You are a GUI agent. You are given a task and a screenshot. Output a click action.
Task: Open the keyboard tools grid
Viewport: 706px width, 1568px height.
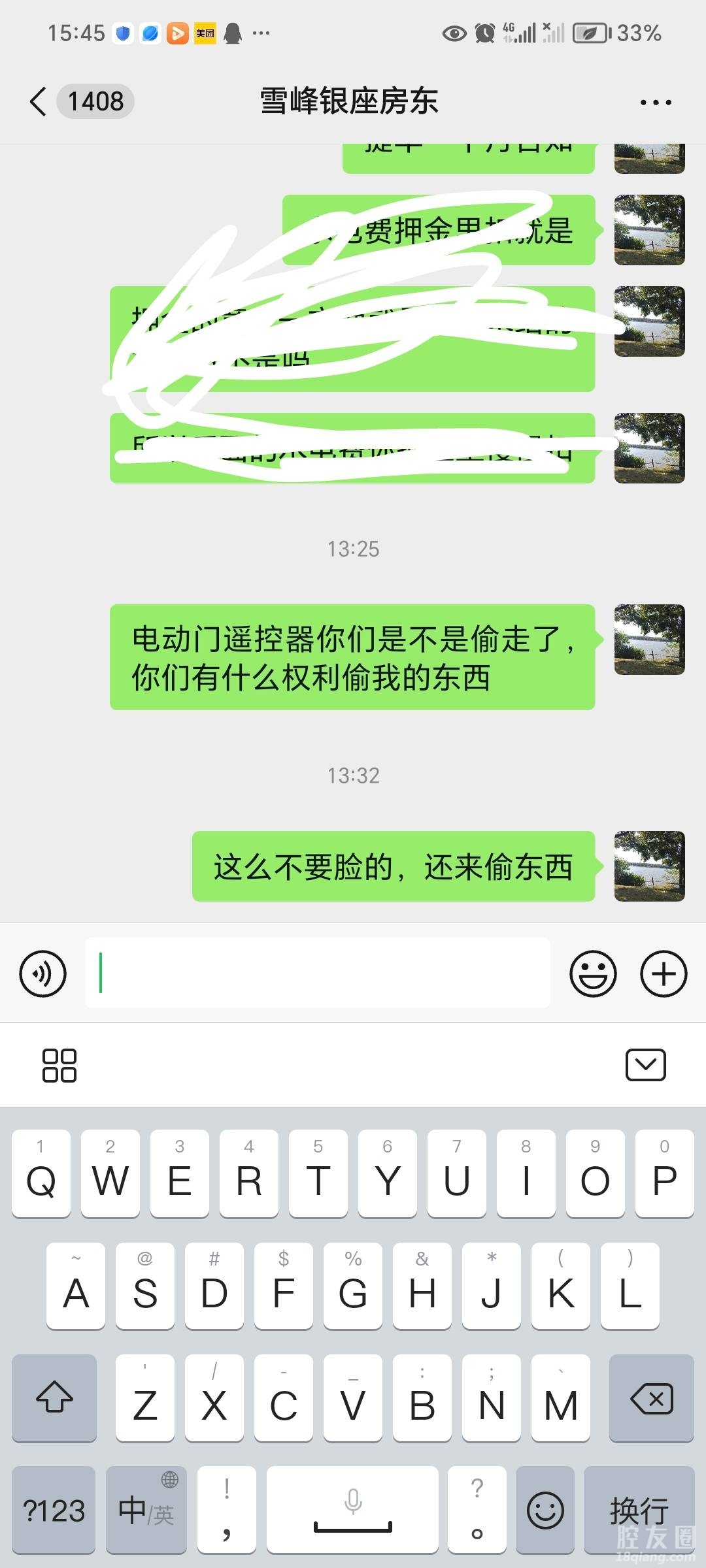(59, 1066)
